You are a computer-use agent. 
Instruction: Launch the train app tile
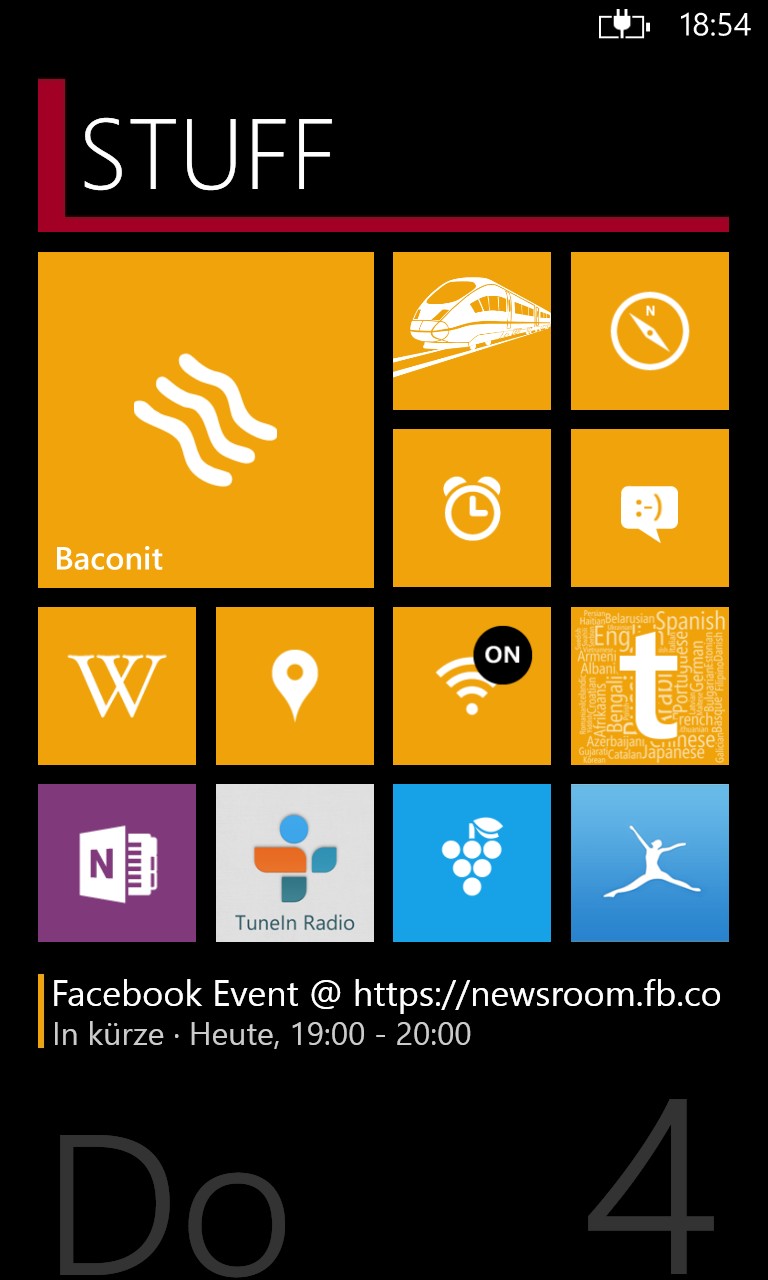(x=472, y=331)
